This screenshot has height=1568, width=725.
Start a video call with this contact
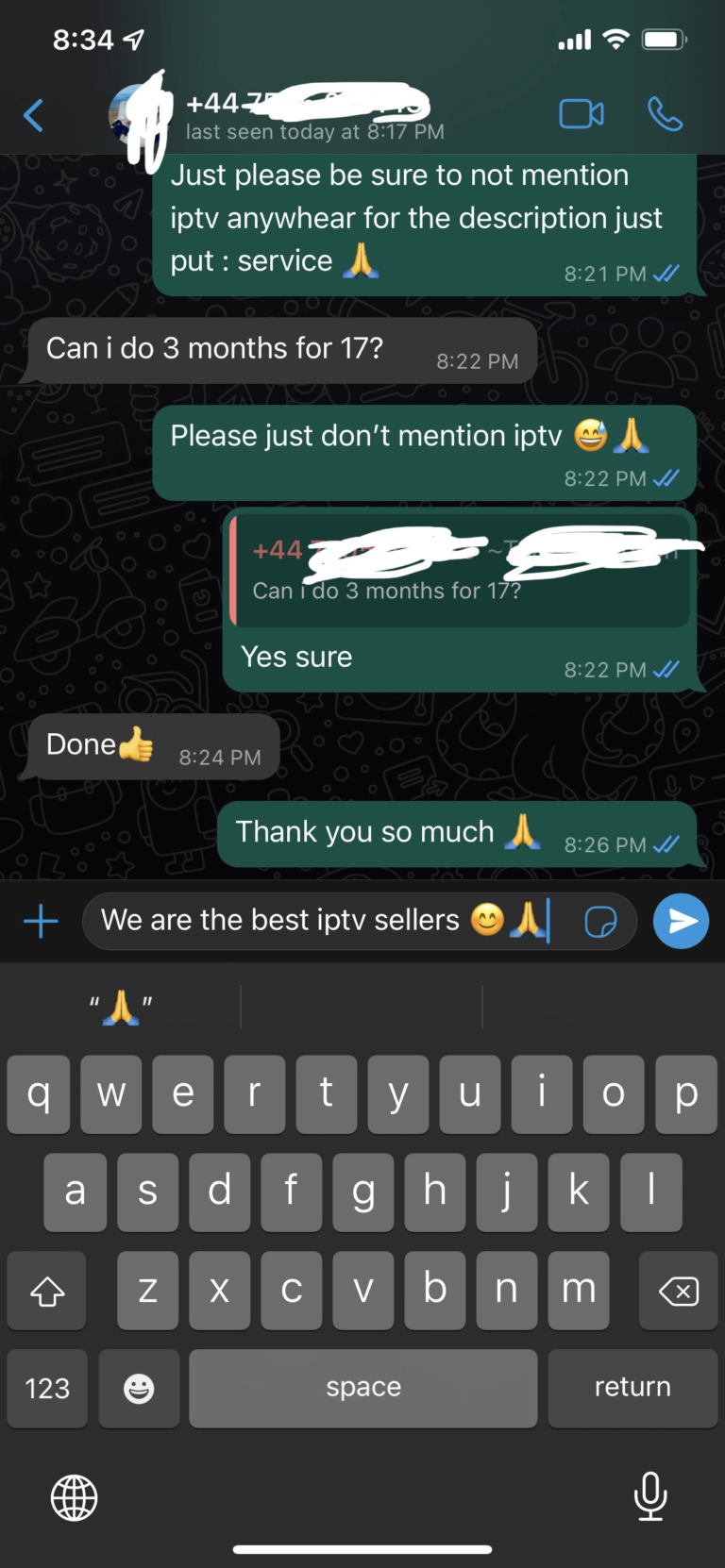coord(582,115)
